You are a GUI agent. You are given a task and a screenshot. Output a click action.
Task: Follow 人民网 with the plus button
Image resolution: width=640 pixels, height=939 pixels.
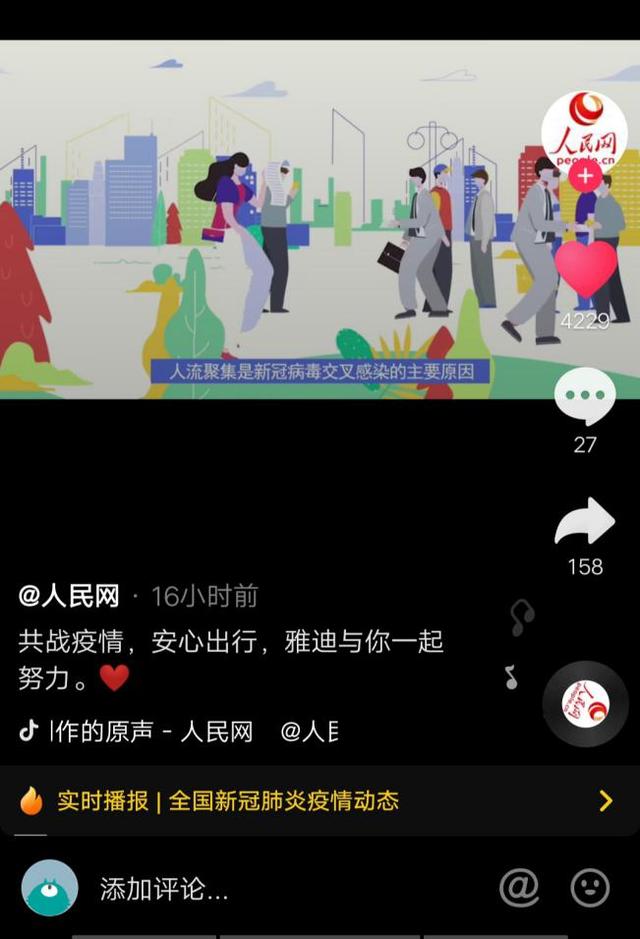point(585,178)
